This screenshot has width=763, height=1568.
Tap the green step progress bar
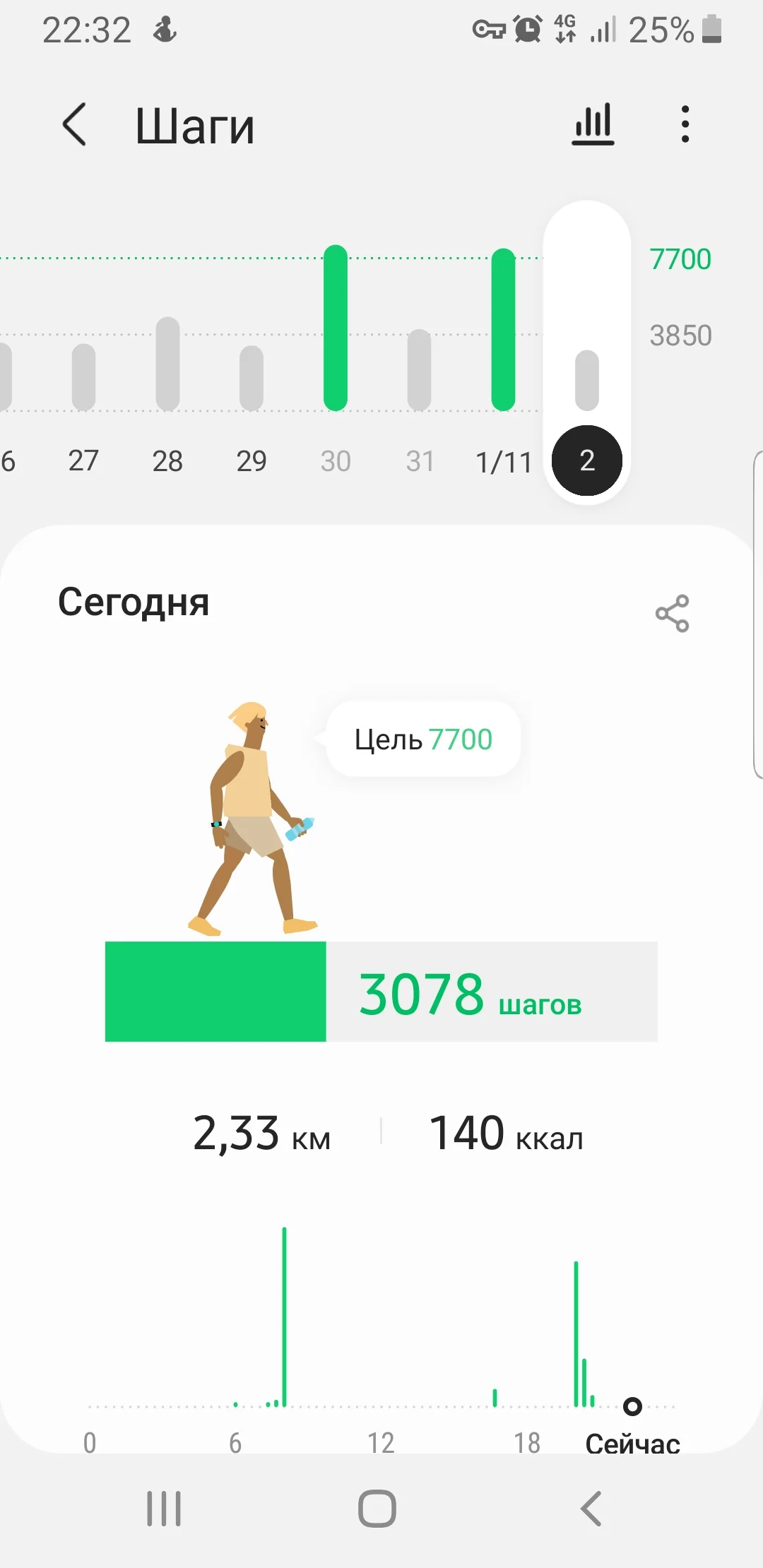[x=215, y=991]
